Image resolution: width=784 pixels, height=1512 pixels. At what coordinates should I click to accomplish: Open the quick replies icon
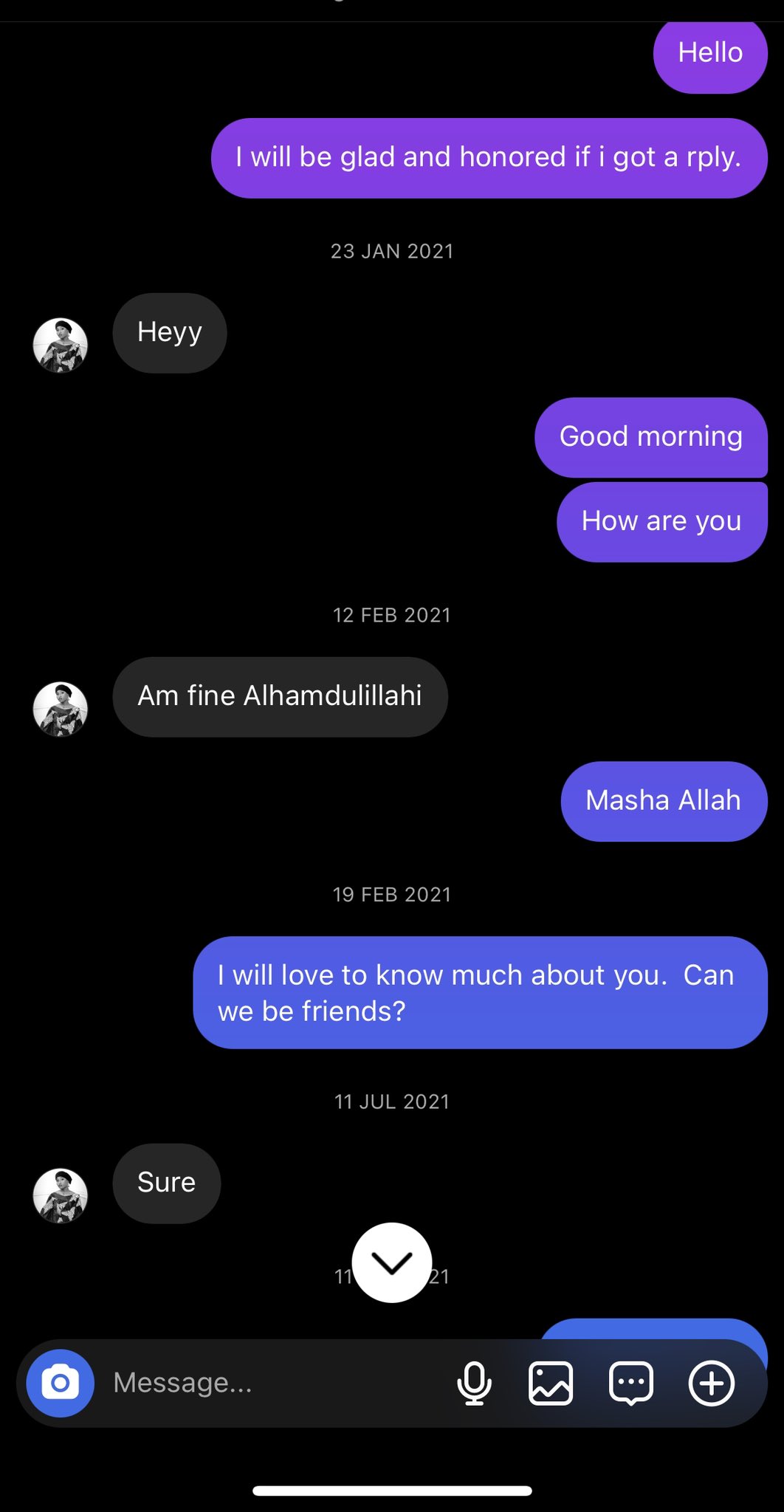(630, 1383)
